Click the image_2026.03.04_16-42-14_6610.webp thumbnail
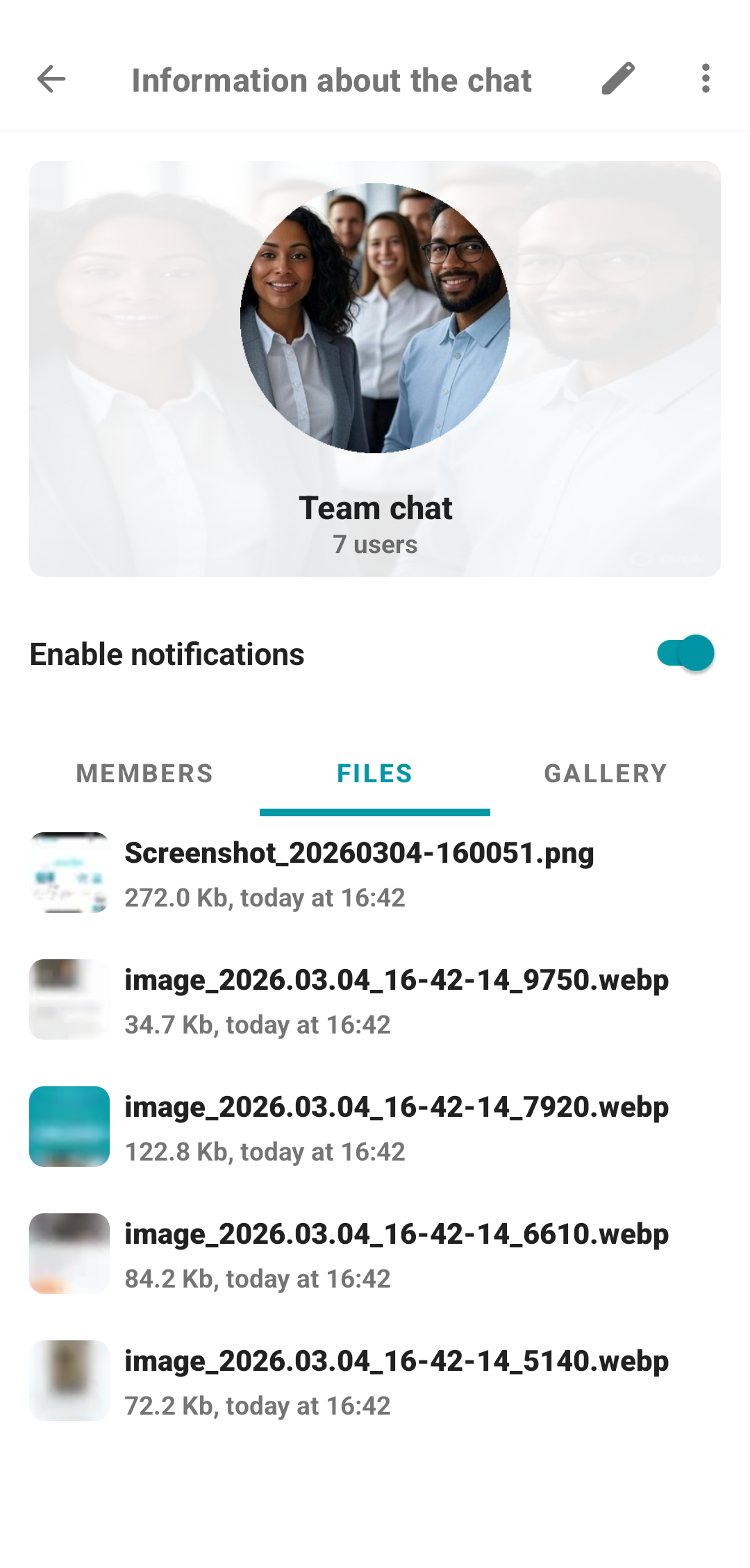Viewport: 750px width, 1568px height. tap(69, 1253)
